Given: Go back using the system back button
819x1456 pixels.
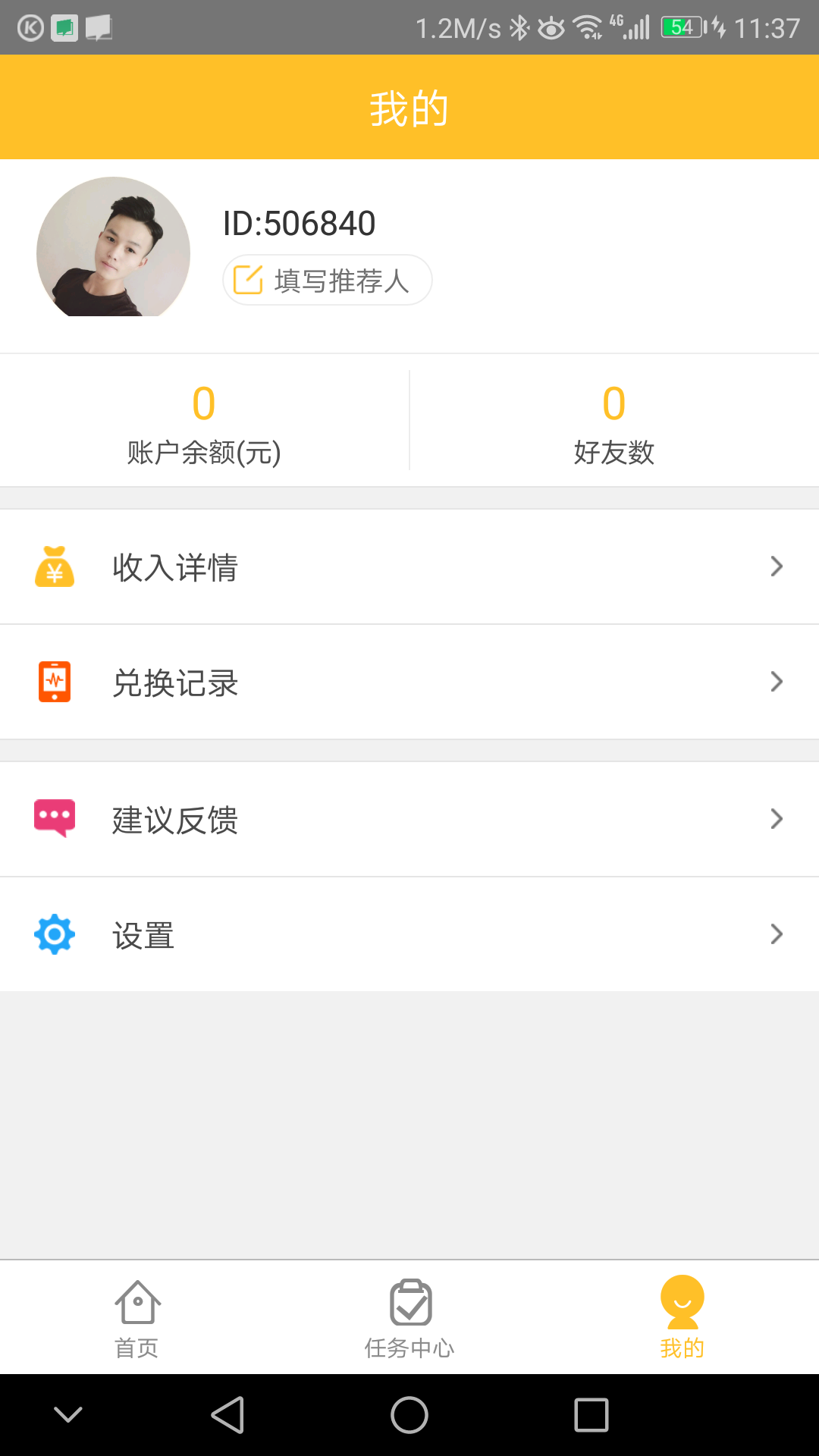Looking at the screenshot, I should click(x=227, y=1415).
